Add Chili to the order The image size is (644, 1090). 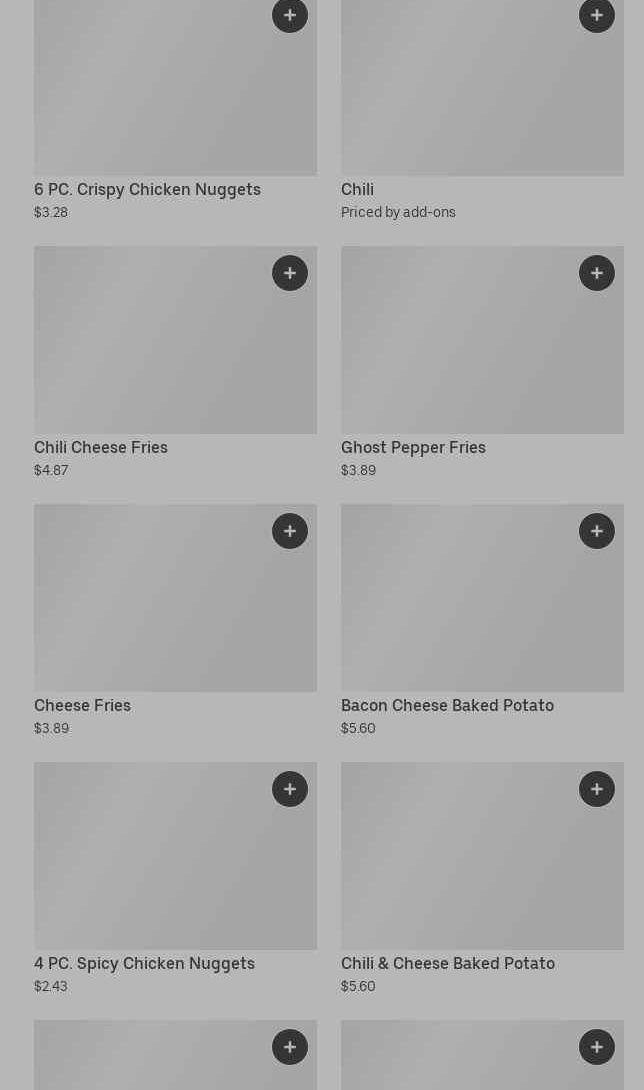point(597,15)
